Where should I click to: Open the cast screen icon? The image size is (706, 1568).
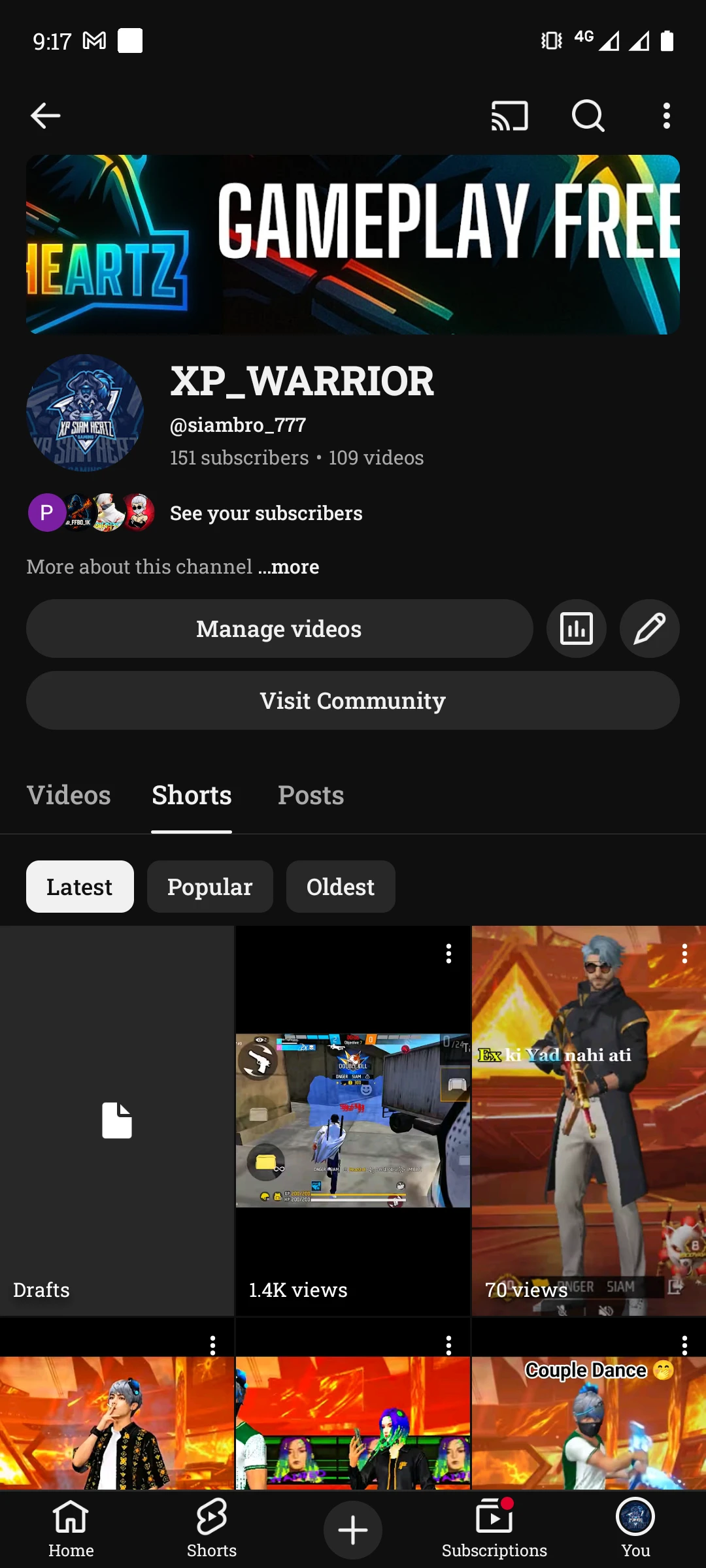click(509, 116)
